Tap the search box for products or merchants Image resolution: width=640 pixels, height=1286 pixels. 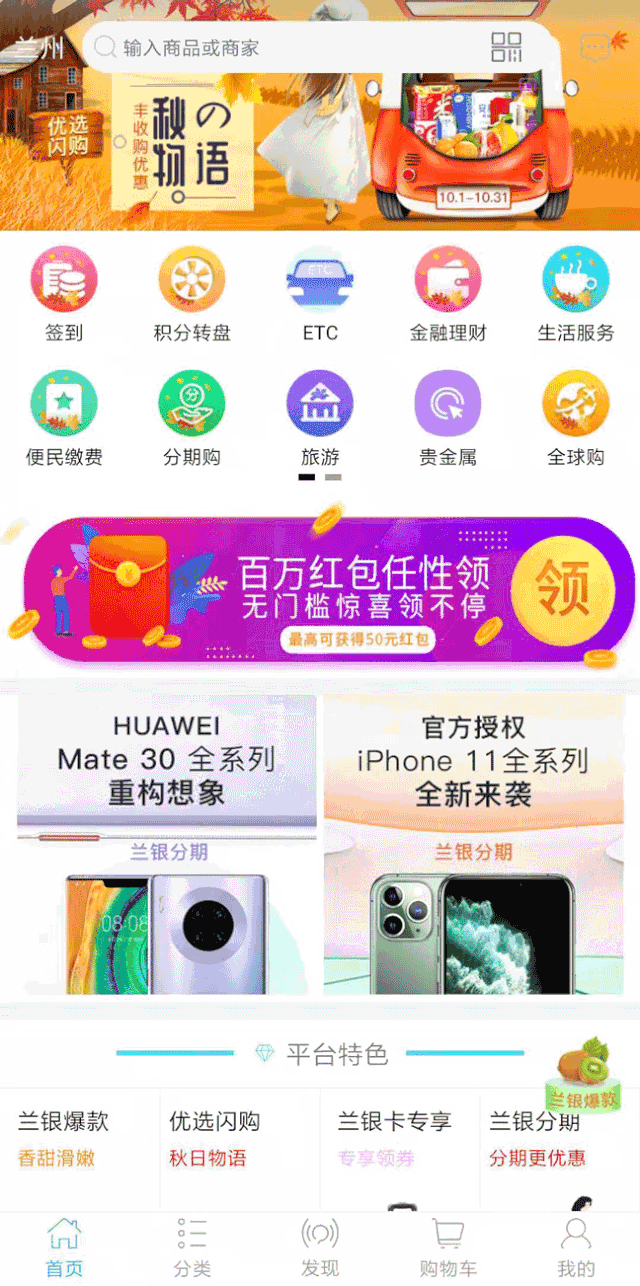[300, 47]
